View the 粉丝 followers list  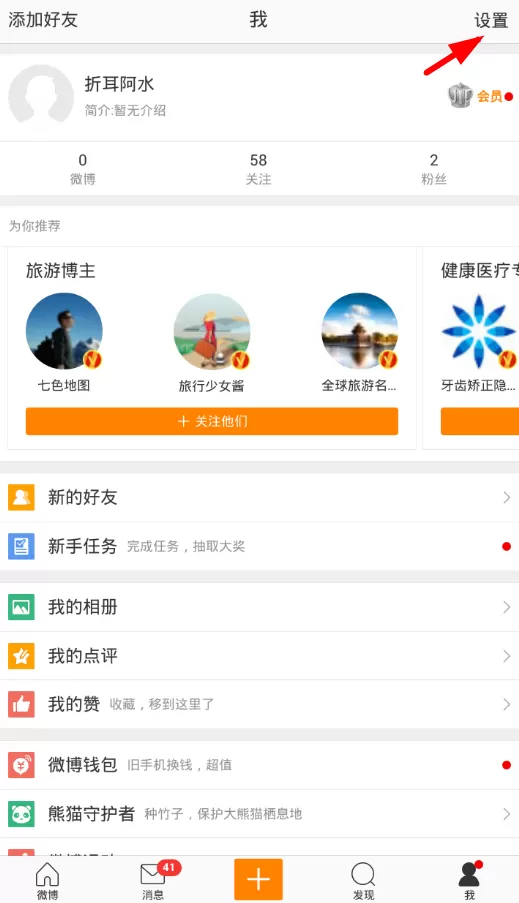pos(434,169)
